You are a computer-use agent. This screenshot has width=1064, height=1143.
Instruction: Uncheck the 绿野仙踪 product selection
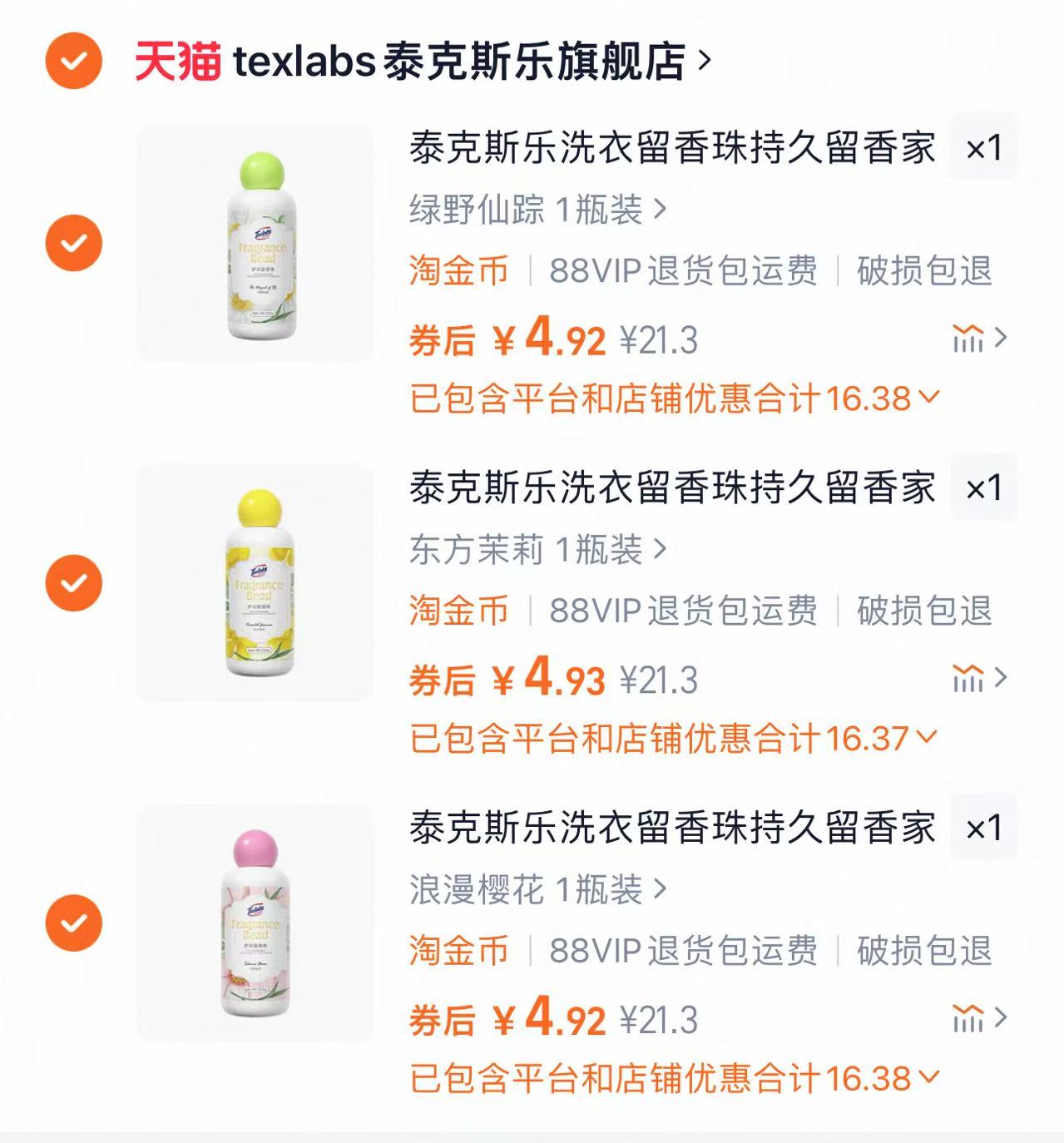[72, 241]
